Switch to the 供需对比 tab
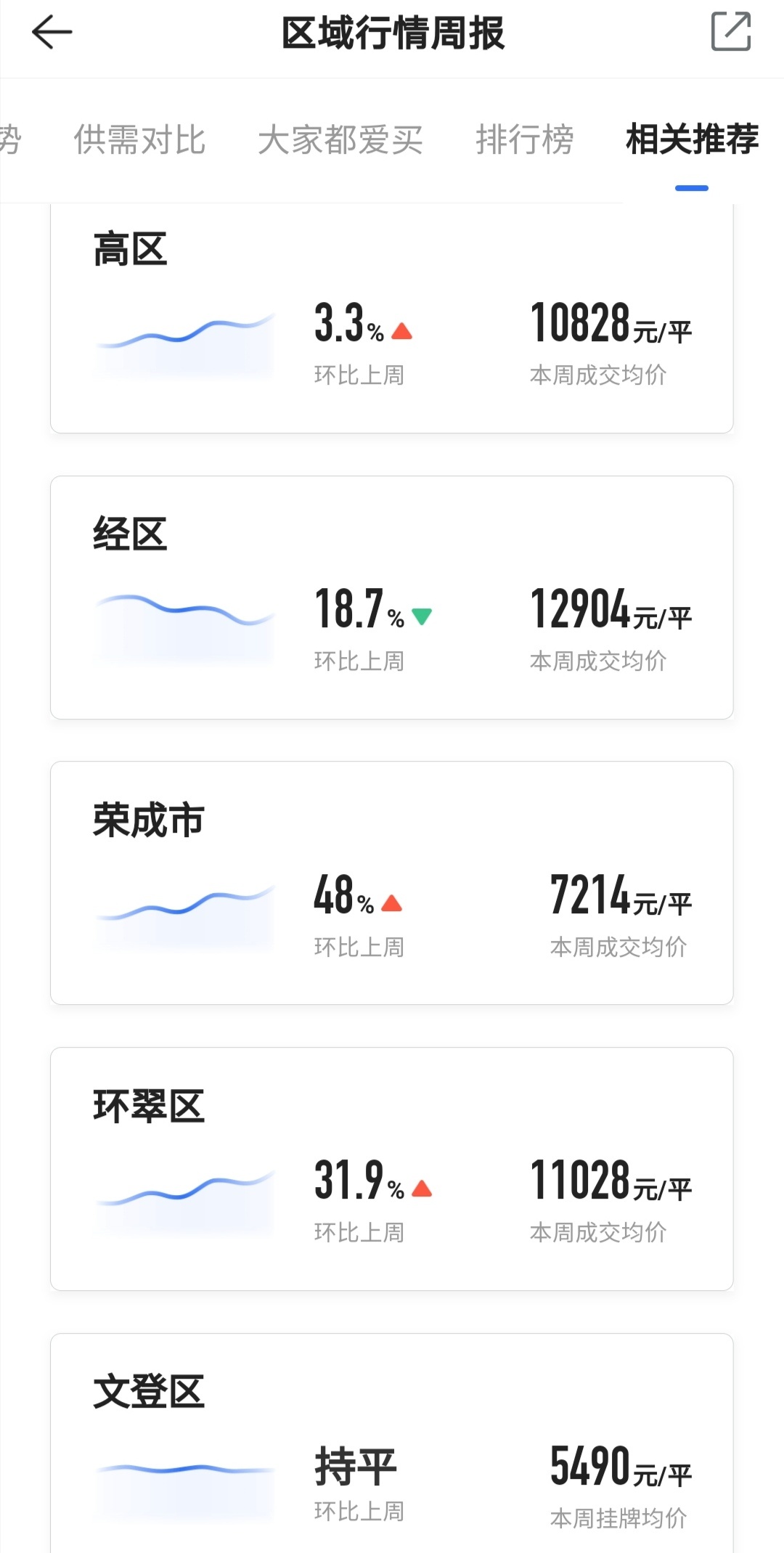784x1553 pixels. pos(139,139)
